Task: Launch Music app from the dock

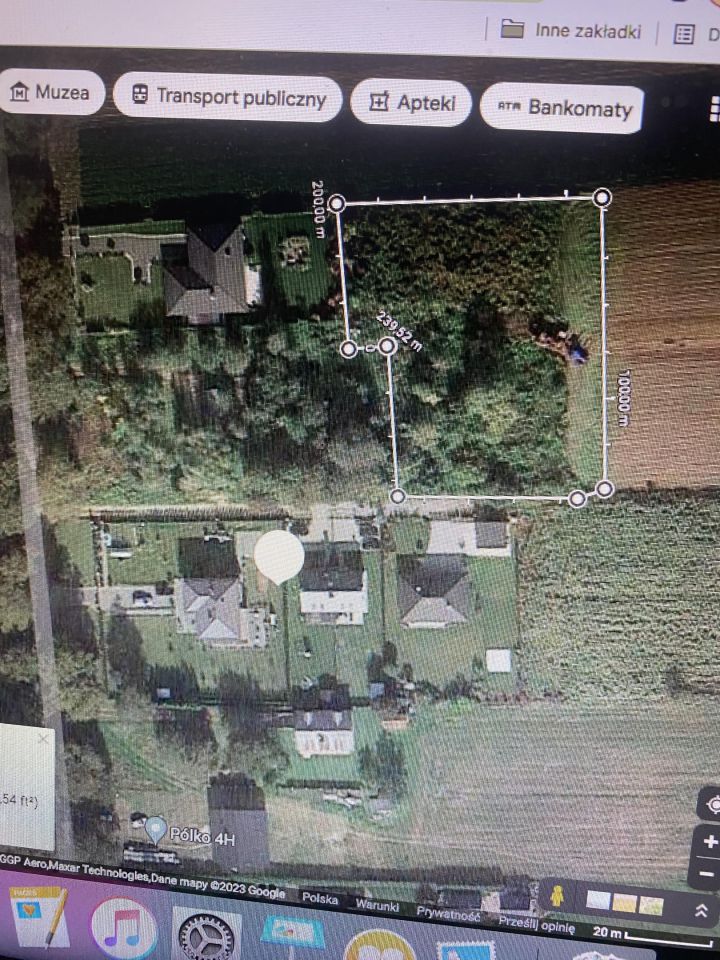Action: tap(124, 929)
